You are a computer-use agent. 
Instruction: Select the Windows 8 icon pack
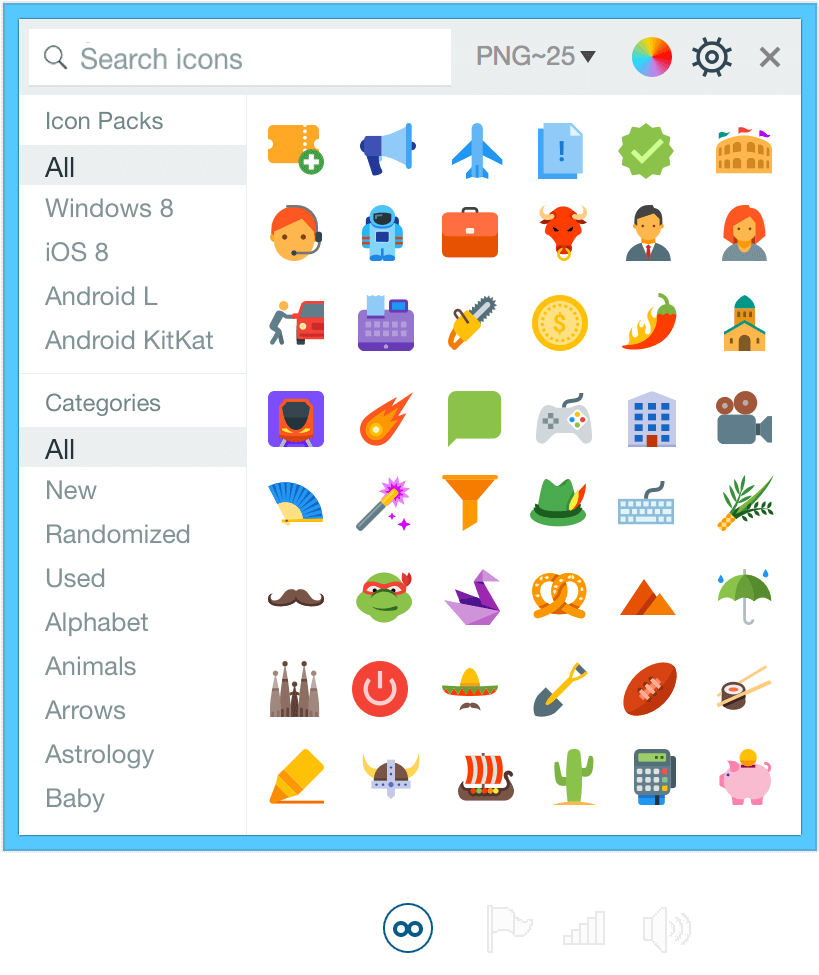[109, 208]
